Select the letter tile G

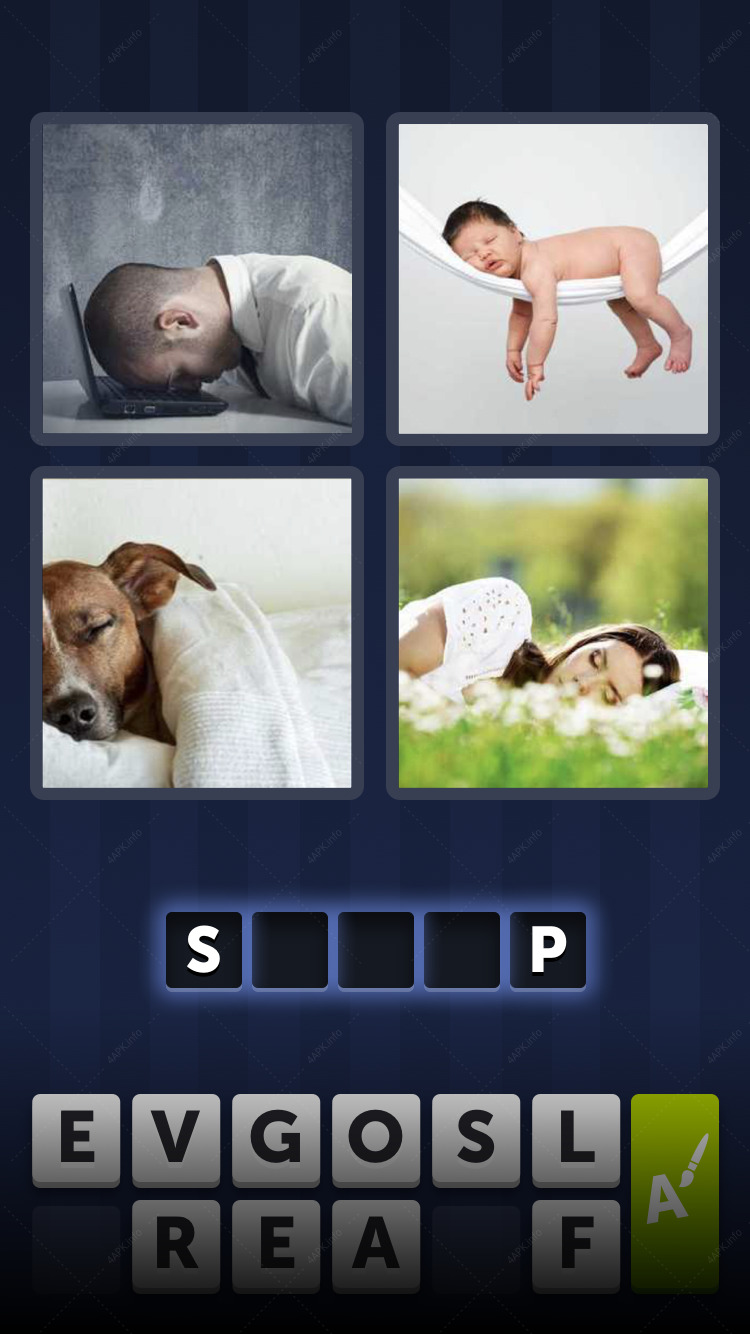pos(276,1140)
